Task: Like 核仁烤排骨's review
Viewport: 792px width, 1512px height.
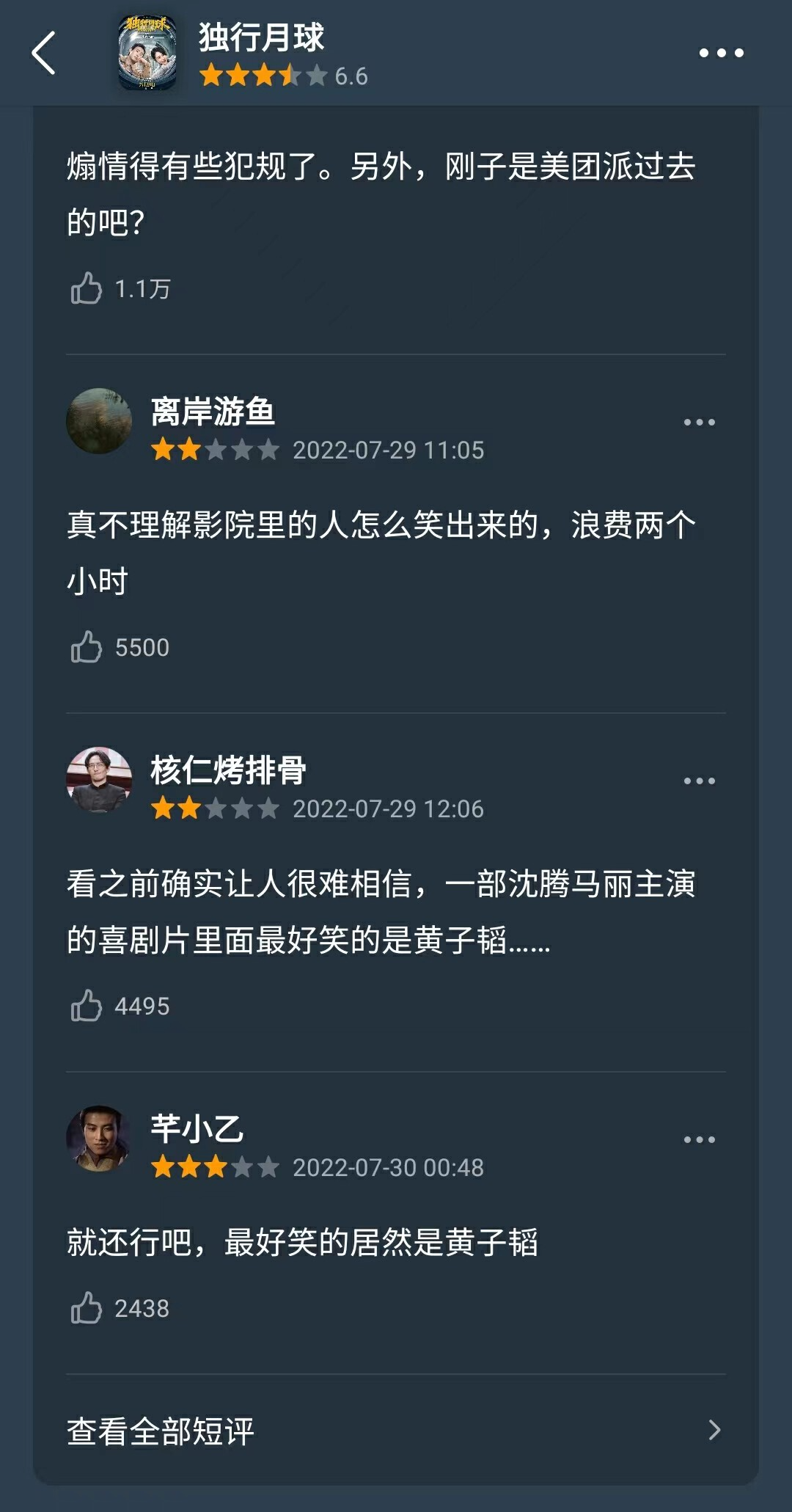Action: coord(87,1006)
